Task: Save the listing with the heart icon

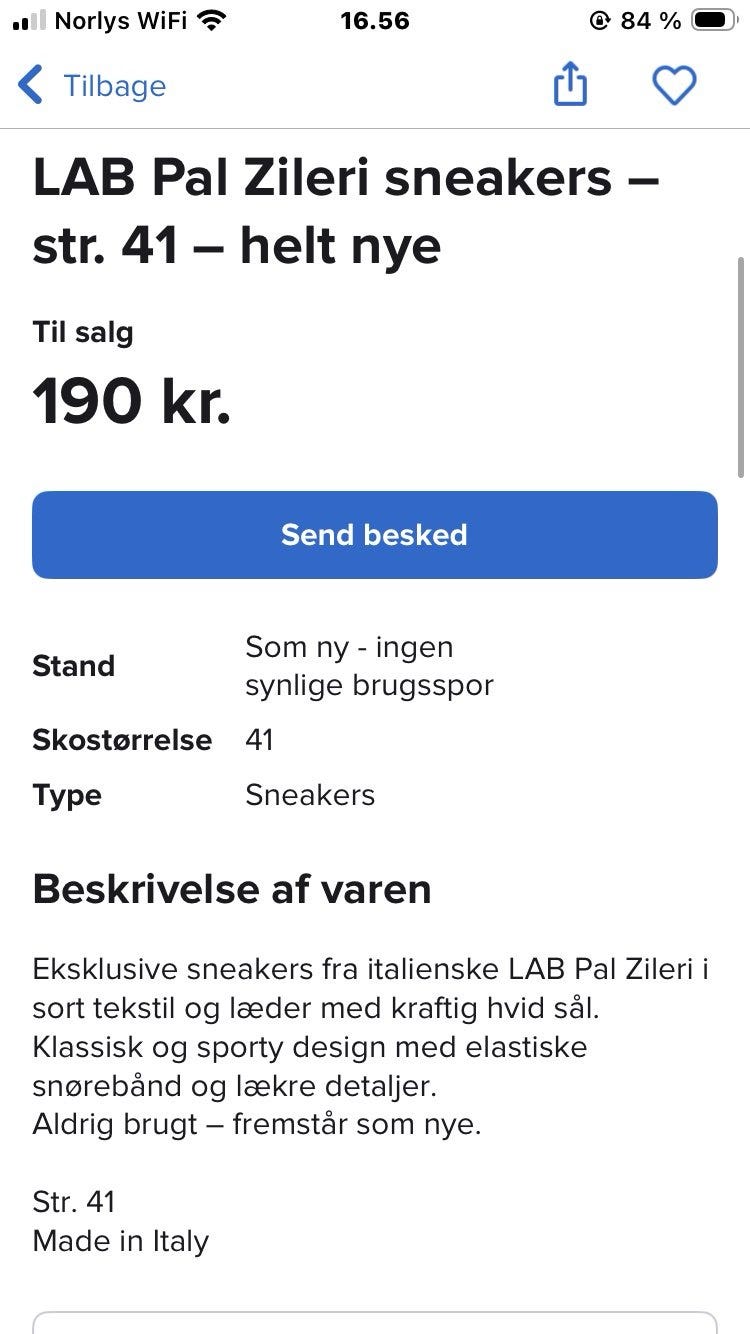Action: 674,86
